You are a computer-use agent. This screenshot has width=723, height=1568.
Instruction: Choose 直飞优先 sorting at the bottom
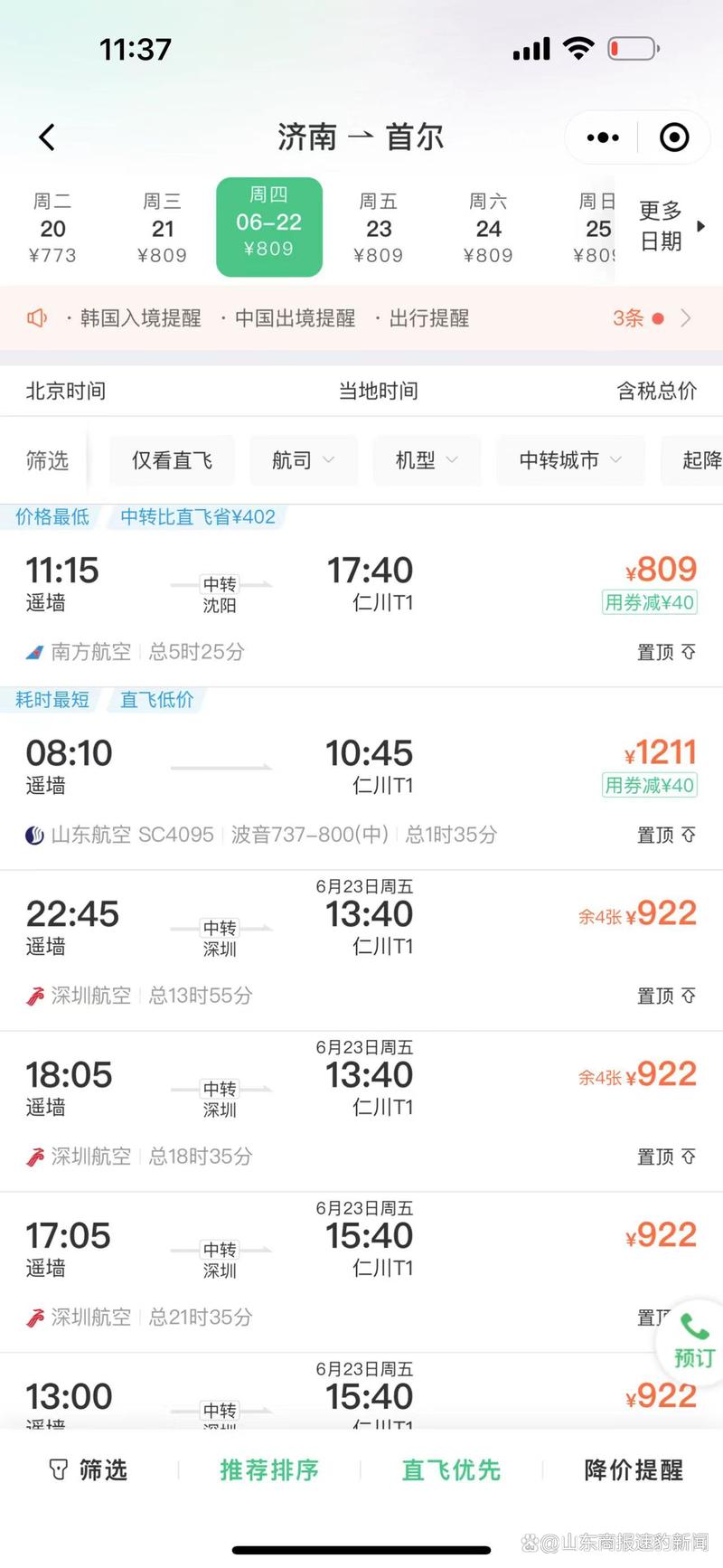pos(451,1470)
